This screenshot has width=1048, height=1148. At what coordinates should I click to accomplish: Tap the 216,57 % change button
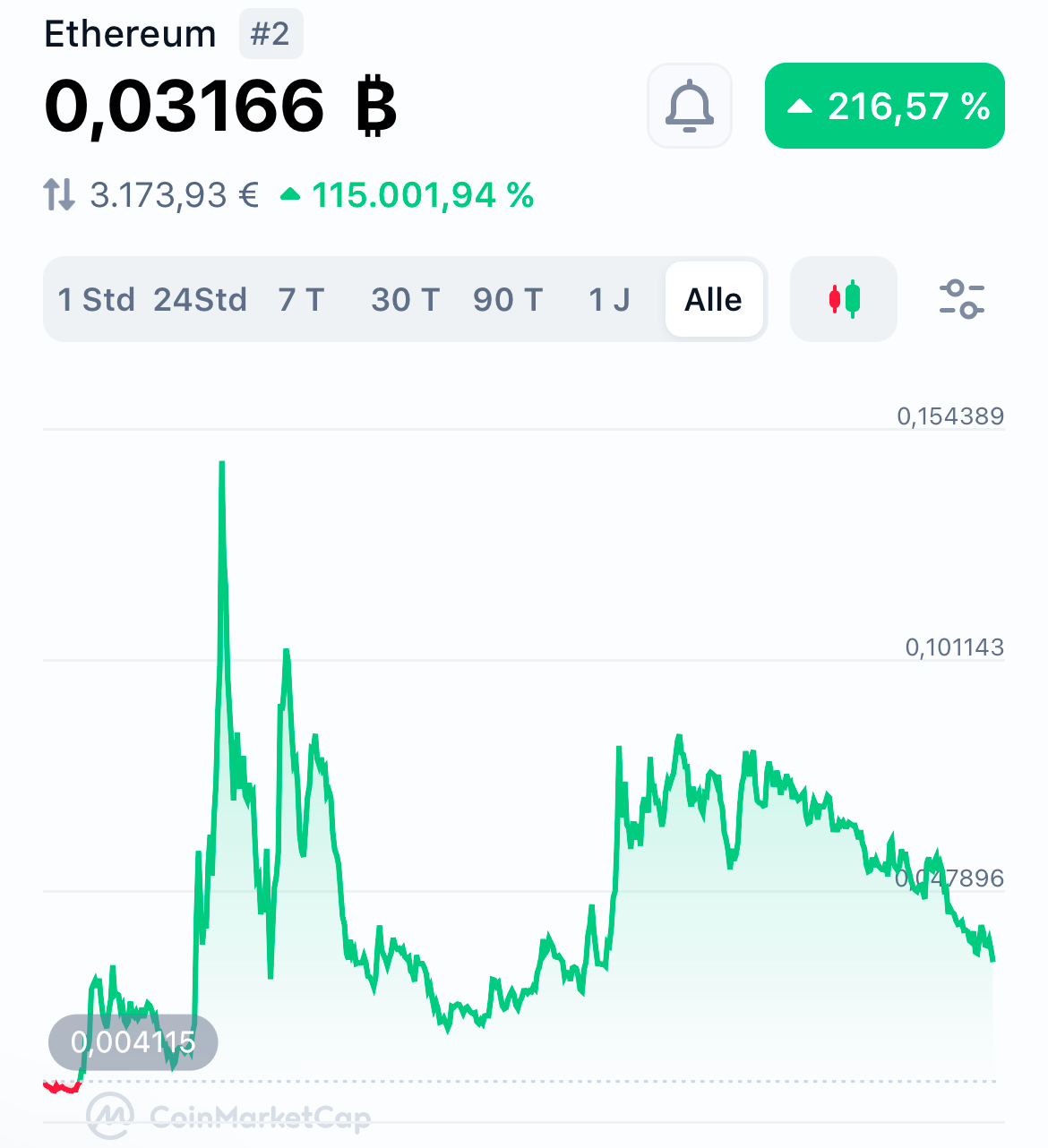tap(884, 106)
